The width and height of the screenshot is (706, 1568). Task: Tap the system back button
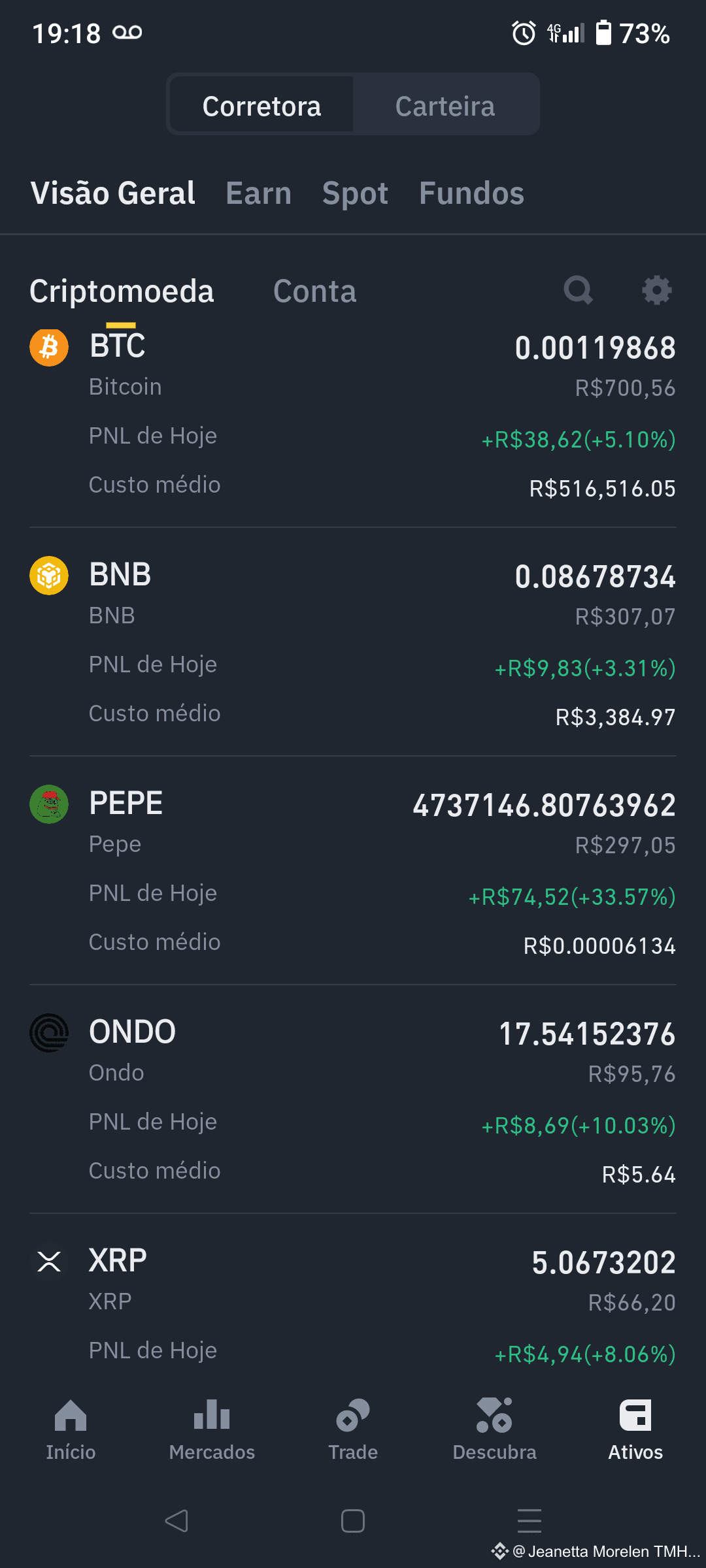(x=176, y=1521)
